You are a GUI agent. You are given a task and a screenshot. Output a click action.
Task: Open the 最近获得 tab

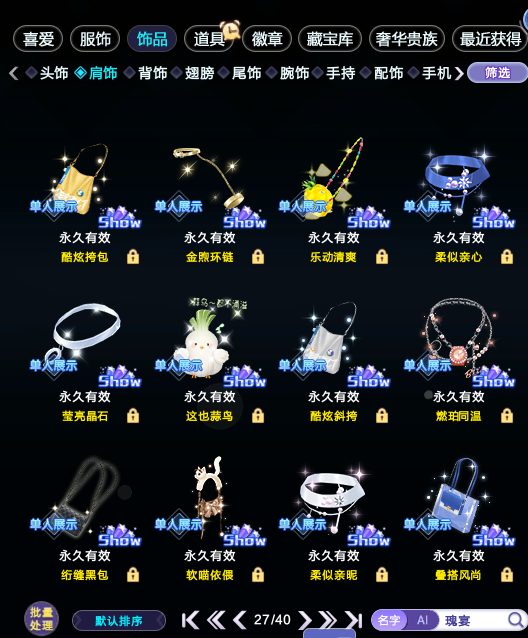pyautogui.click(x=490, y=39)
